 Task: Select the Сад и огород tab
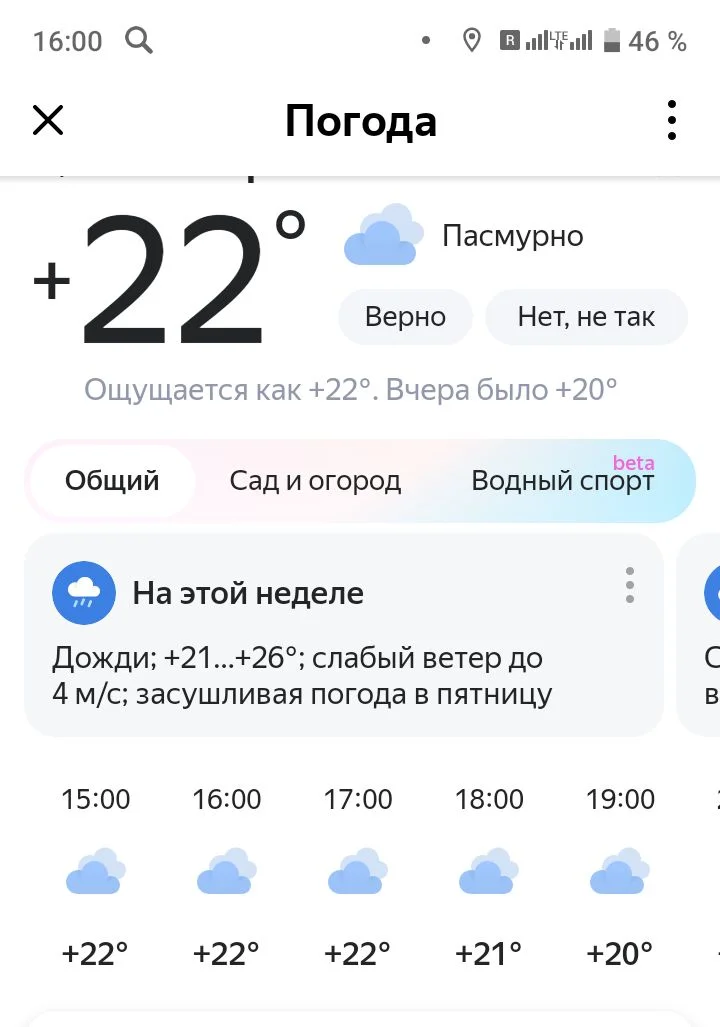(315, 481)
